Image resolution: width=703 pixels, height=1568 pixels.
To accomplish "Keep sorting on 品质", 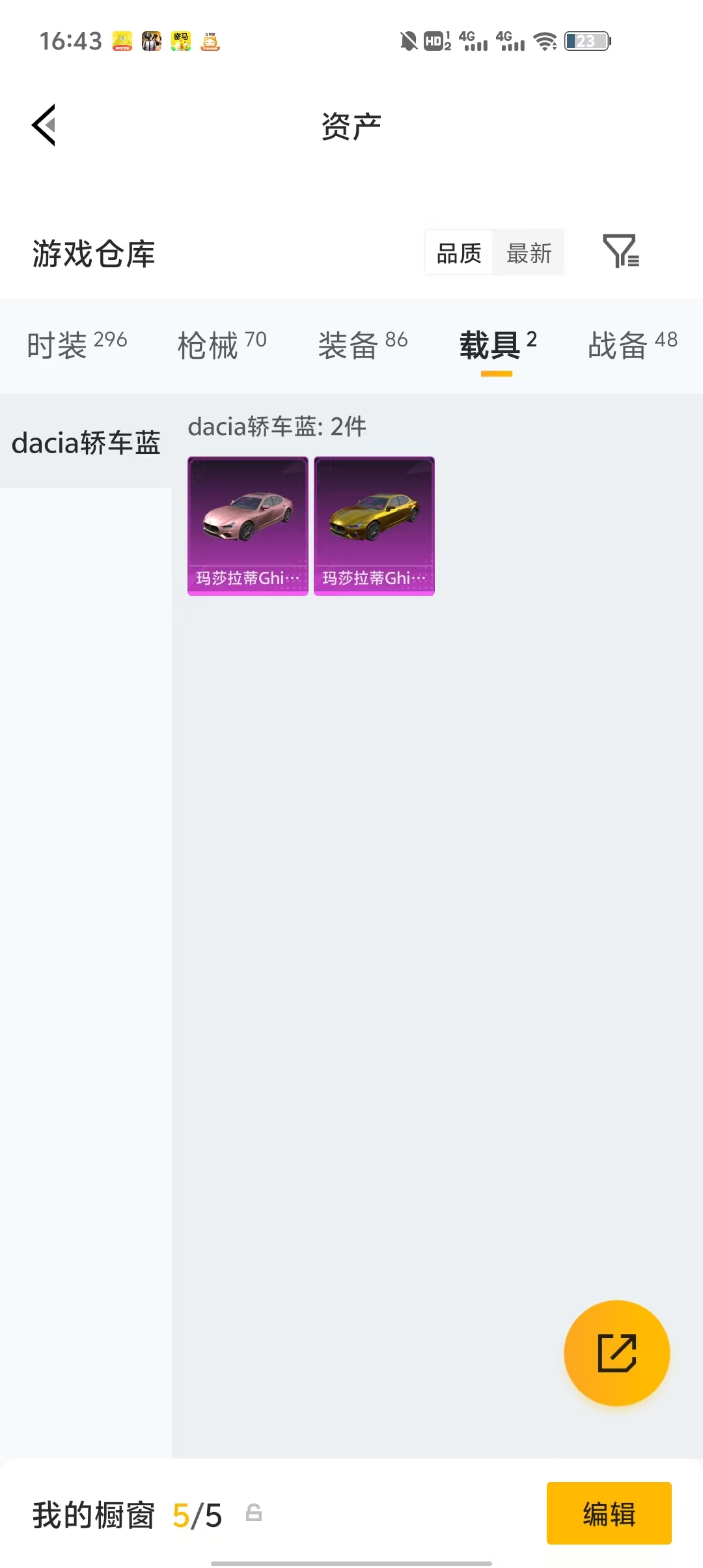I will coord(459,253).
